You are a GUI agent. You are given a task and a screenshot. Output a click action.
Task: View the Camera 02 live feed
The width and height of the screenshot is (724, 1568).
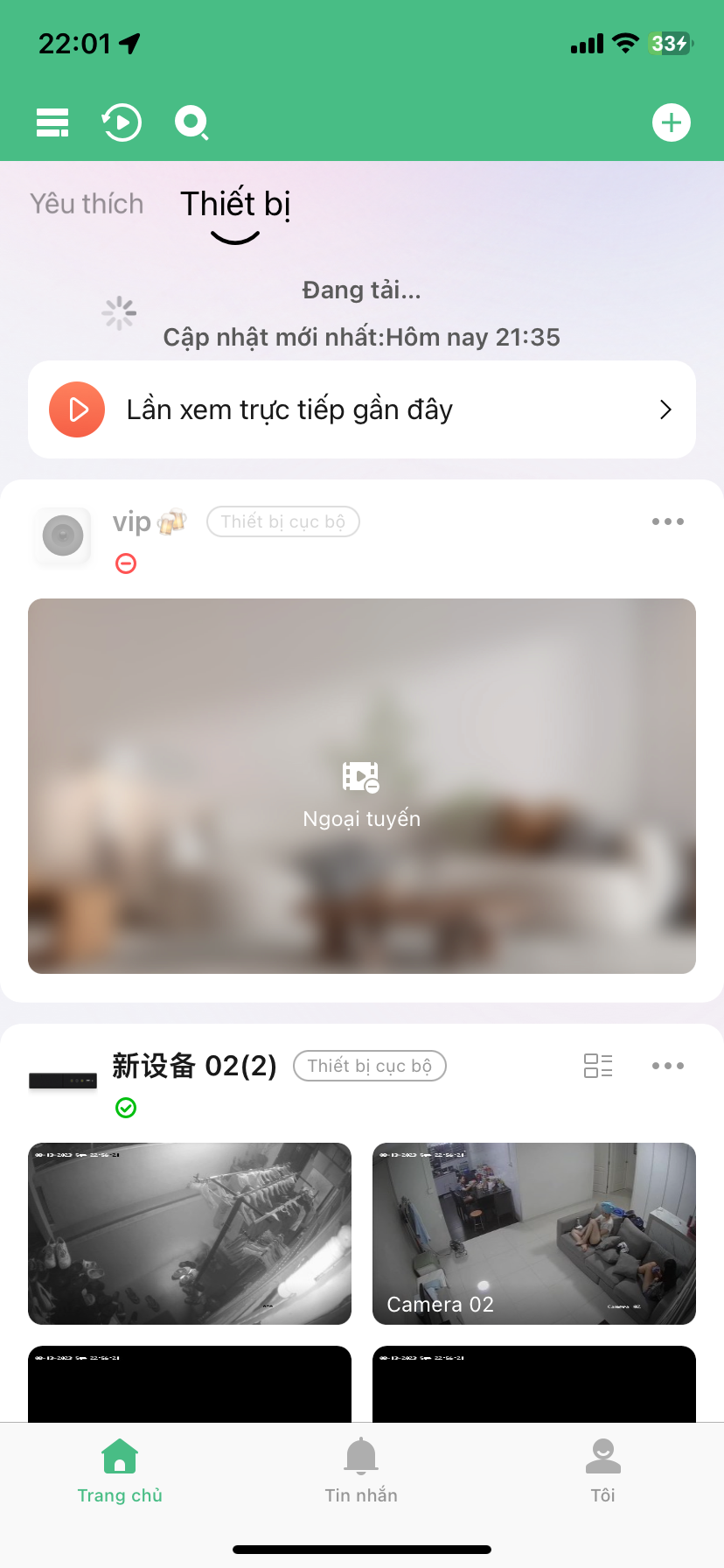(533, 1233)
